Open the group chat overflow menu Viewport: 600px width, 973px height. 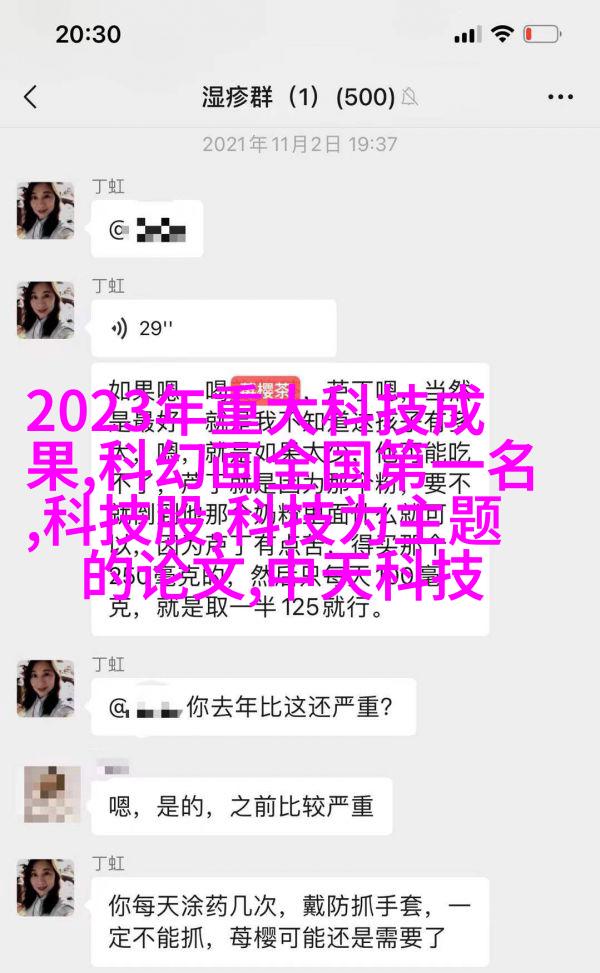(x=561, y=97)
